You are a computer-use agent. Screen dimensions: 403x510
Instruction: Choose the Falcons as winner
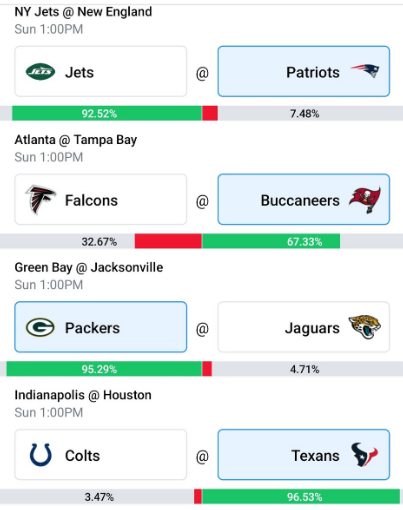point(101,199)
